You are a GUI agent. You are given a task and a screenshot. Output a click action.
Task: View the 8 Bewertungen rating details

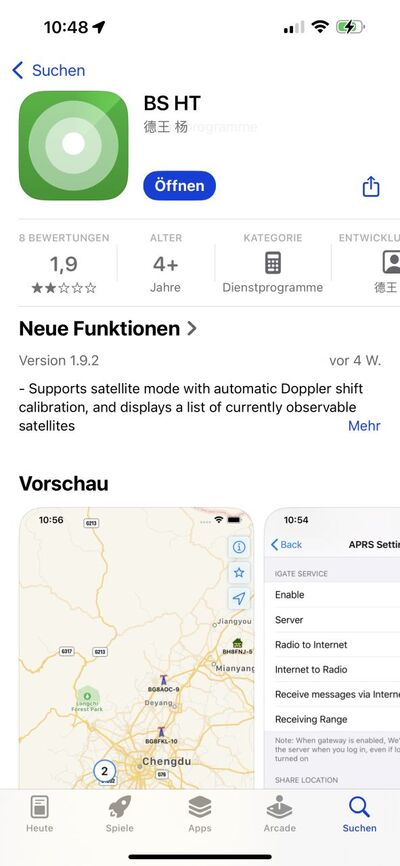[64, 263]
